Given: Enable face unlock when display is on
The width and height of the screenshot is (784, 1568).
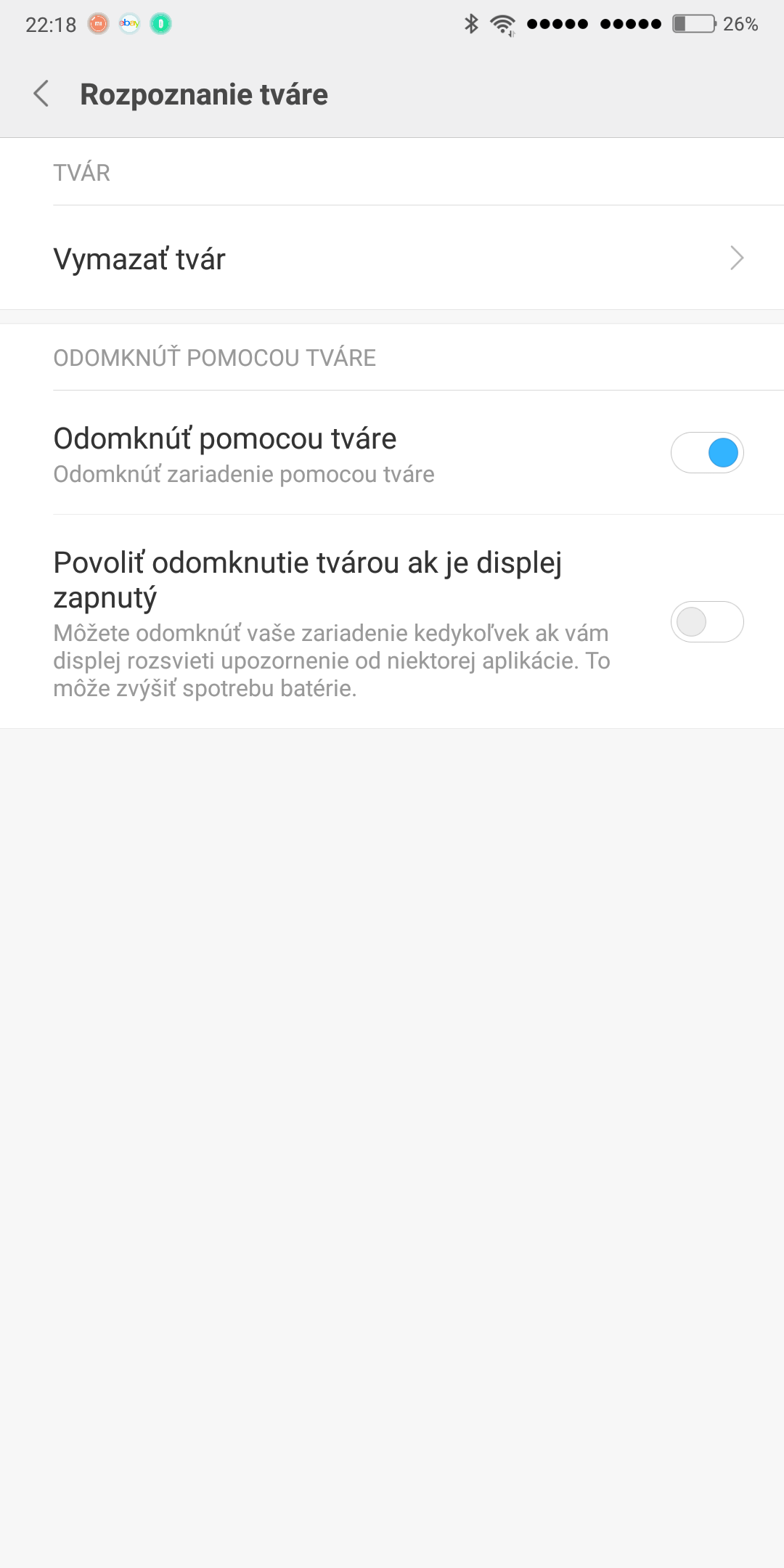Looking at the screenshot, I should 707,622.
